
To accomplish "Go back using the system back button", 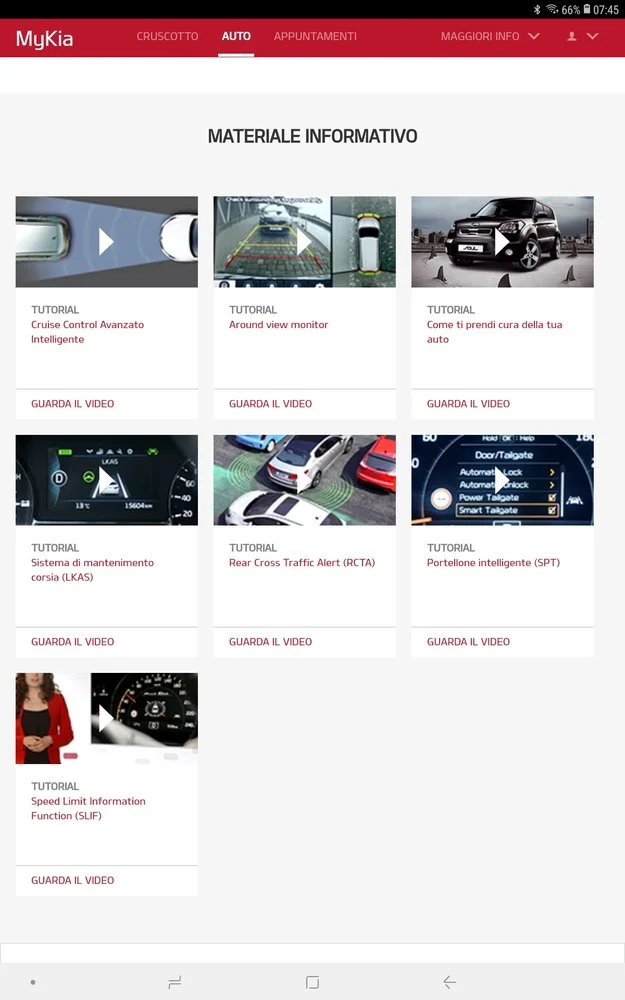I will [450, 982].
